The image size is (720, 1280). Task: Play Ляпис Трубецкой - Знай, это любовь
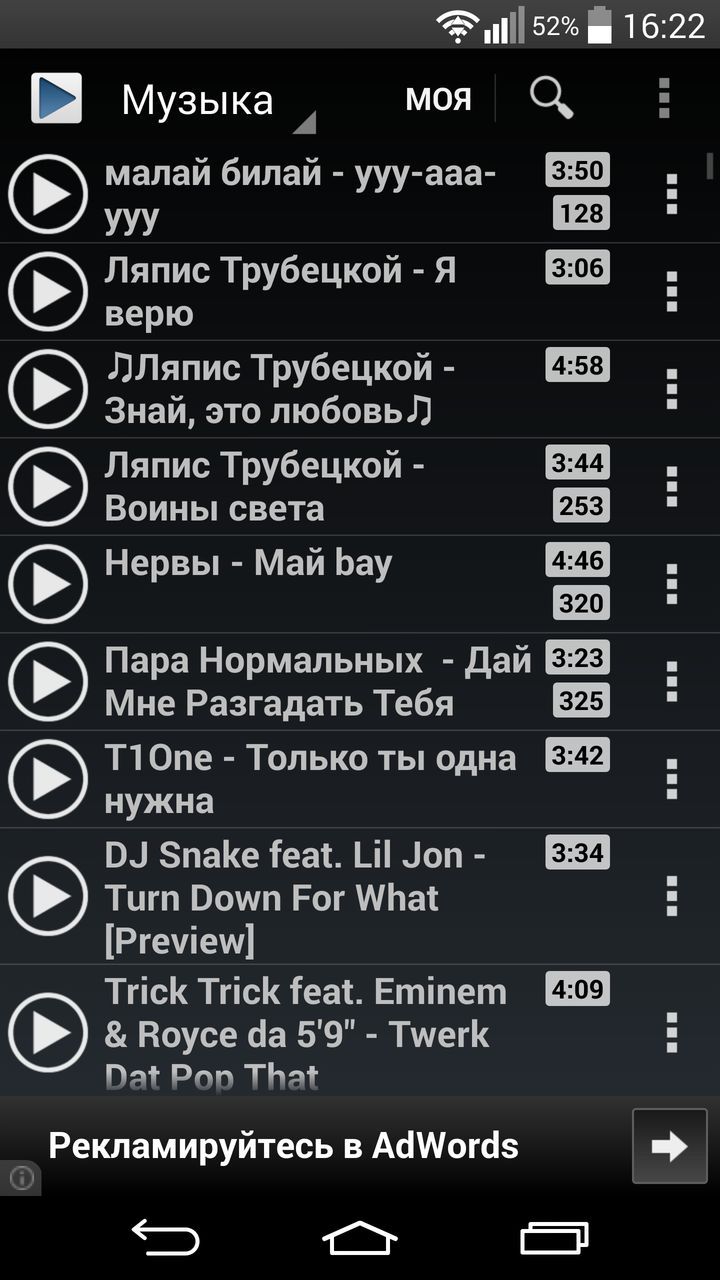pyautogui.click(x=48, y=389)
